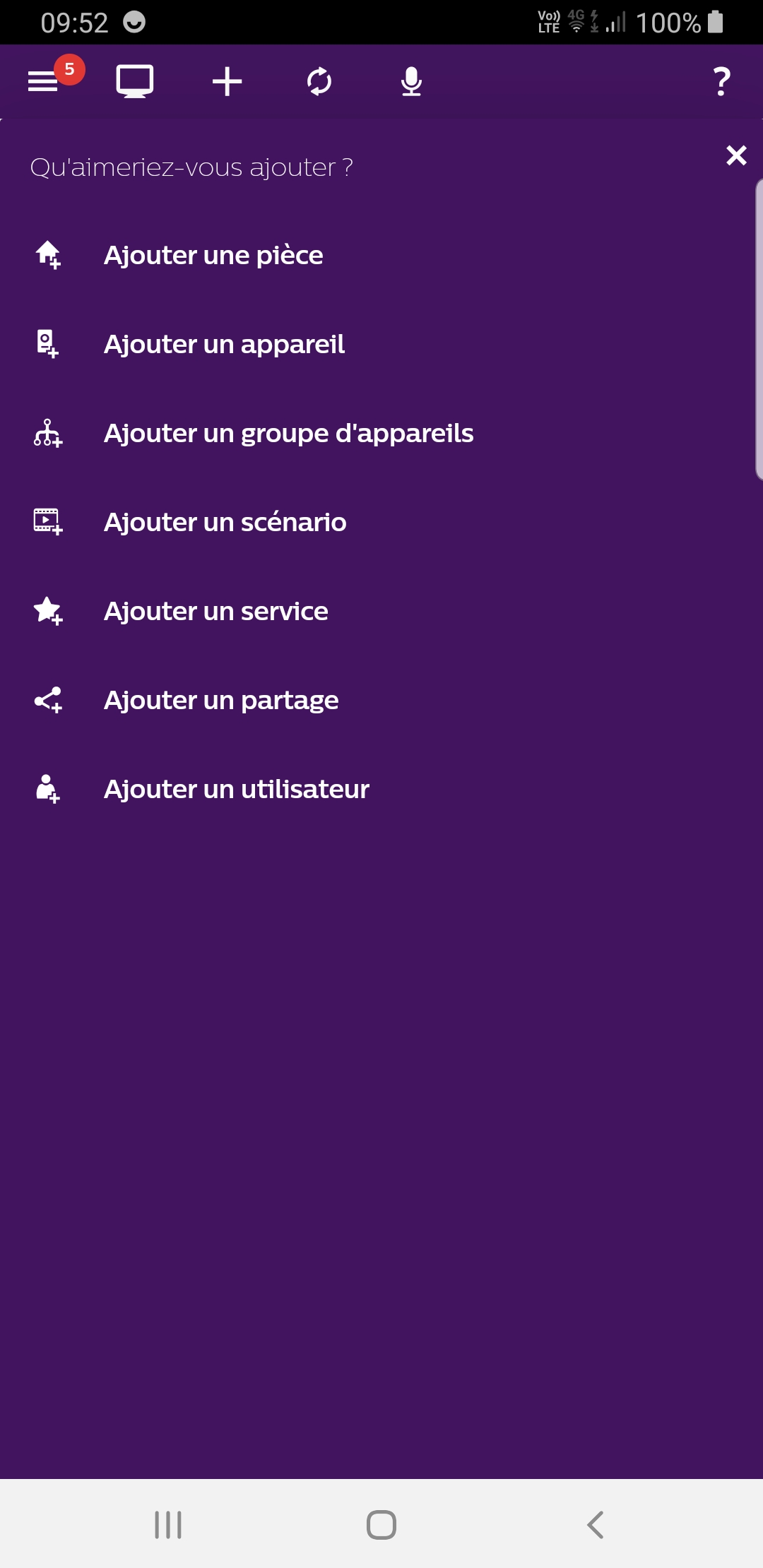Viewport: 763px width, 1568px height.
Task: Refresh using the sync arrows icon
Action: pyautogui.click(x=319, y=82)
